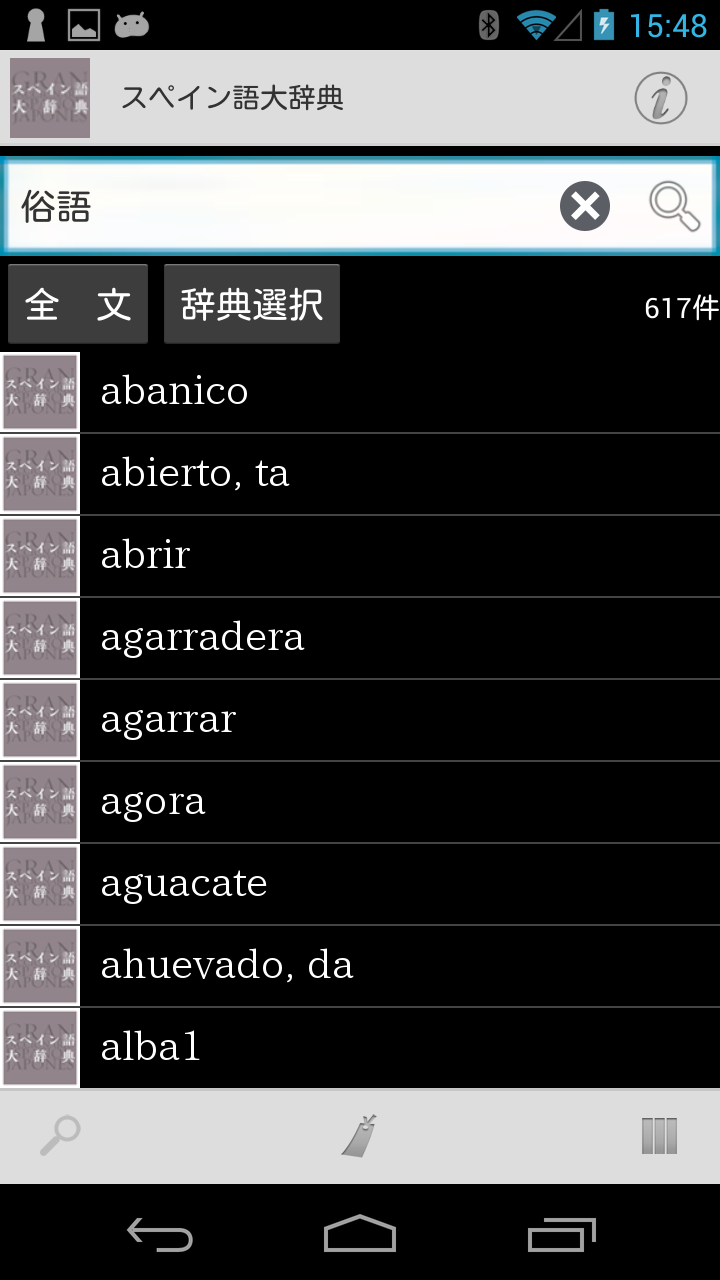Focus the search field with 俗語
The image size is (720, 1280).
(280, 207)
